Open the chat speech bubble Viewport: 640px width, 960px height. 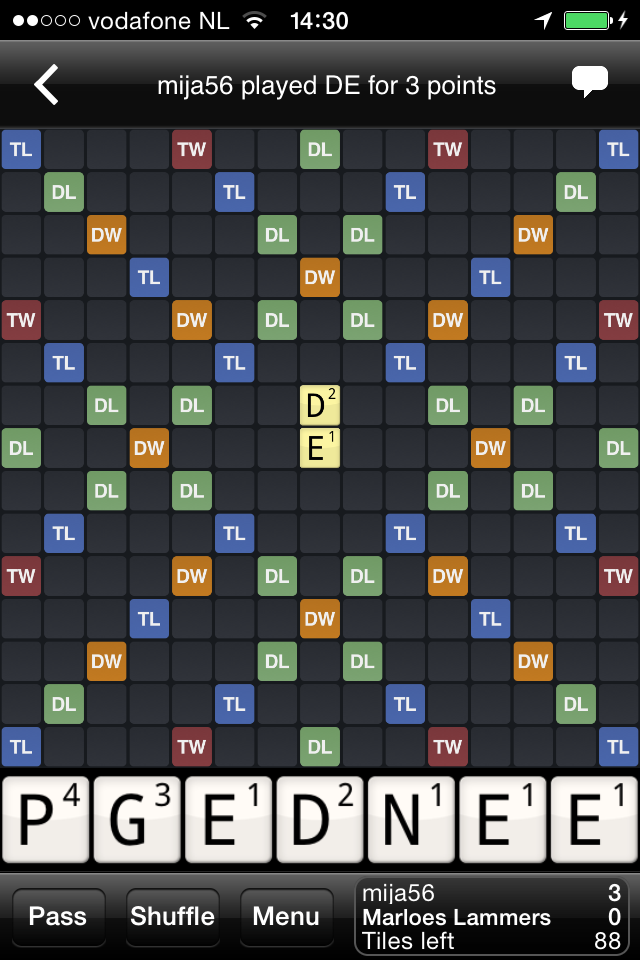click(x=590, y=83)
